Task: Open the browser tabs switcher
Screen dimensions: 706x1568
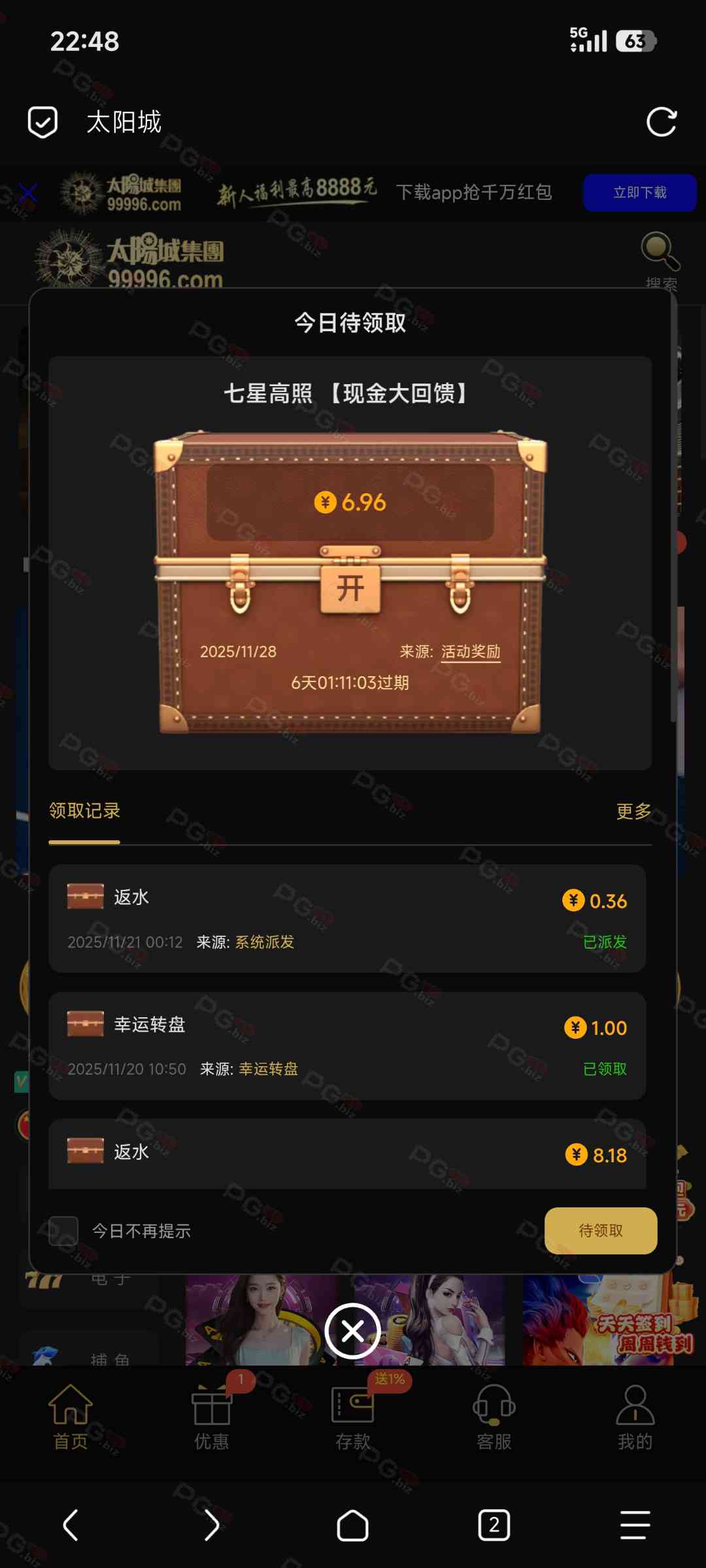Action: (494, 1526)
